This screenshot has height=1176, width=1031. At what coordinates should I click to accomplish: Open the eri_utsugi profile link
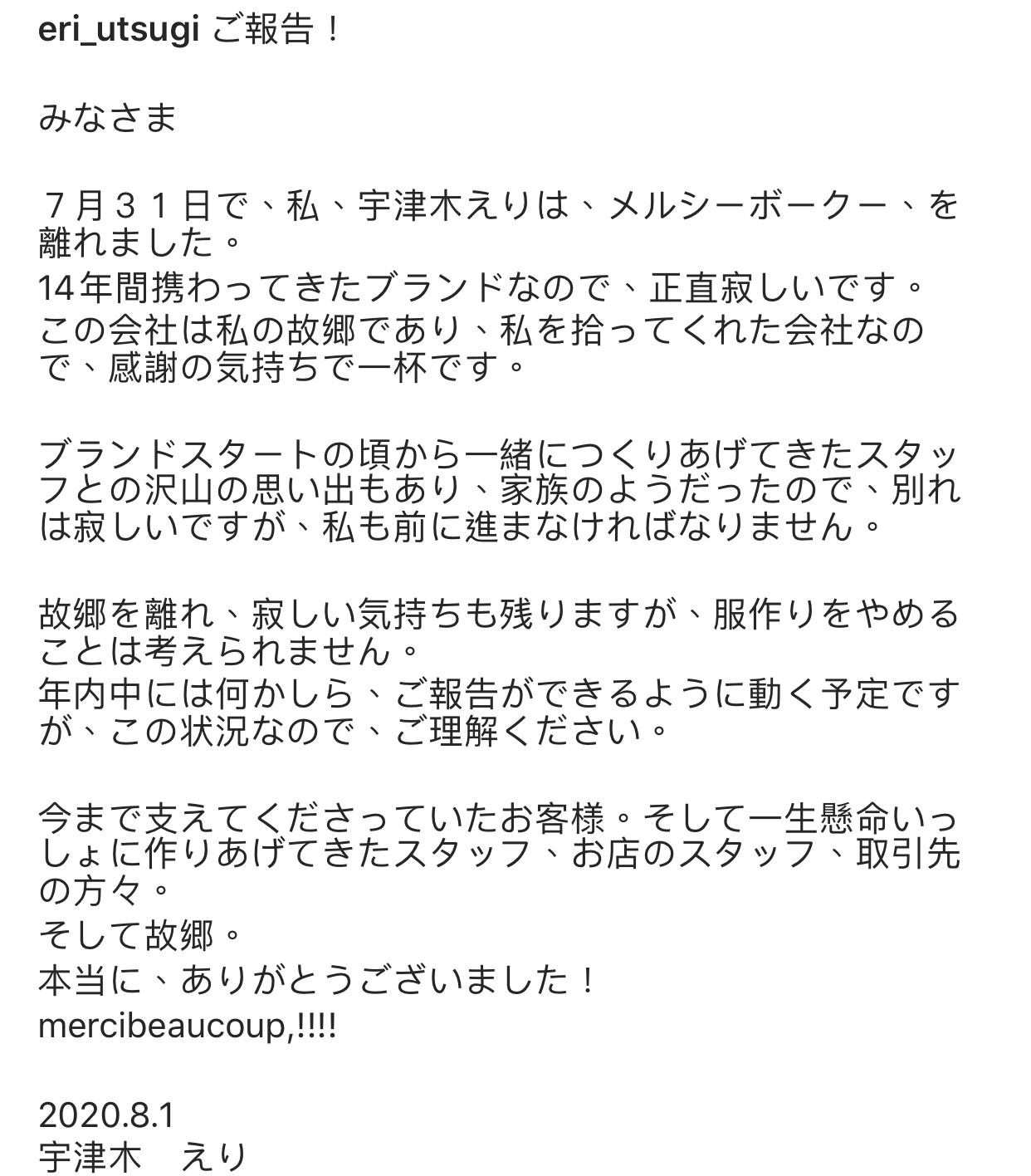[119, 30]
